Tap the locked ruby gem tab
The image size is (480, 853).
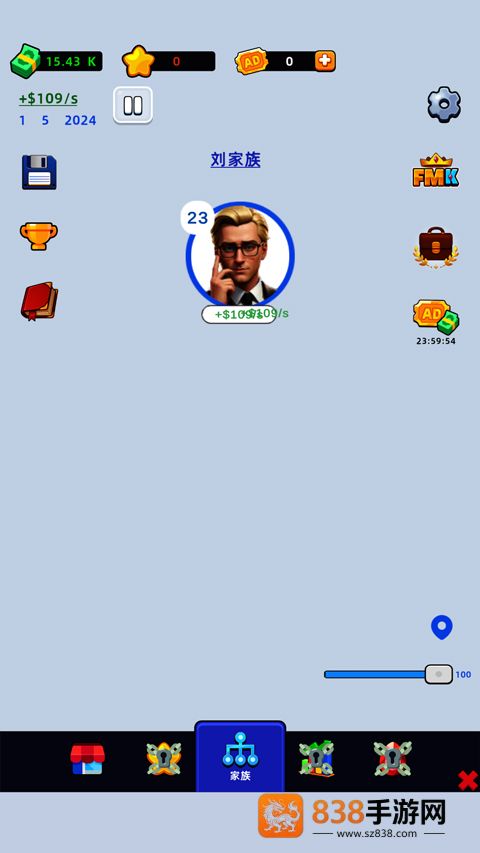click(392, 759)
